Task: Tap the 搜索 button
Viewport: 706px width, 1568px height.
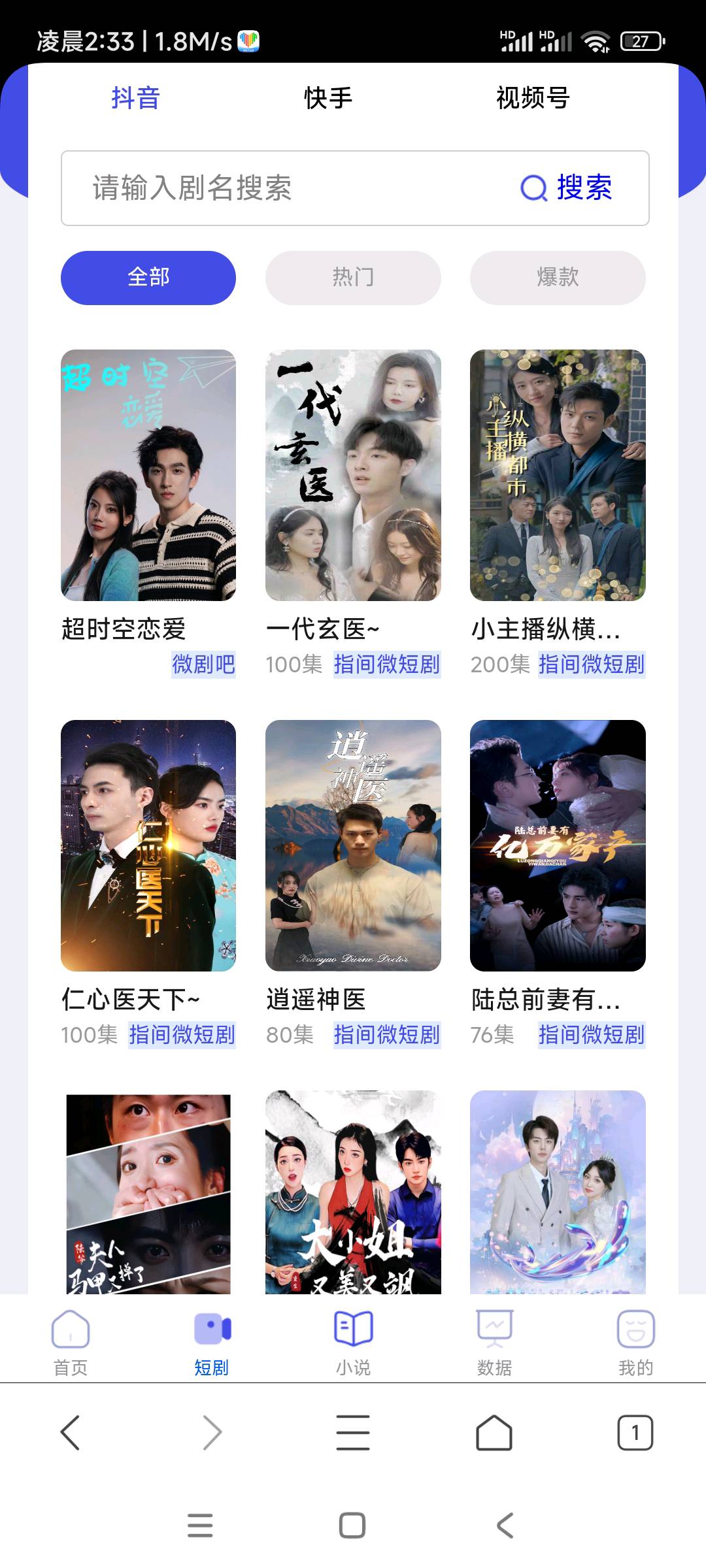Action: pyautogui.click(x=567, y=188)
